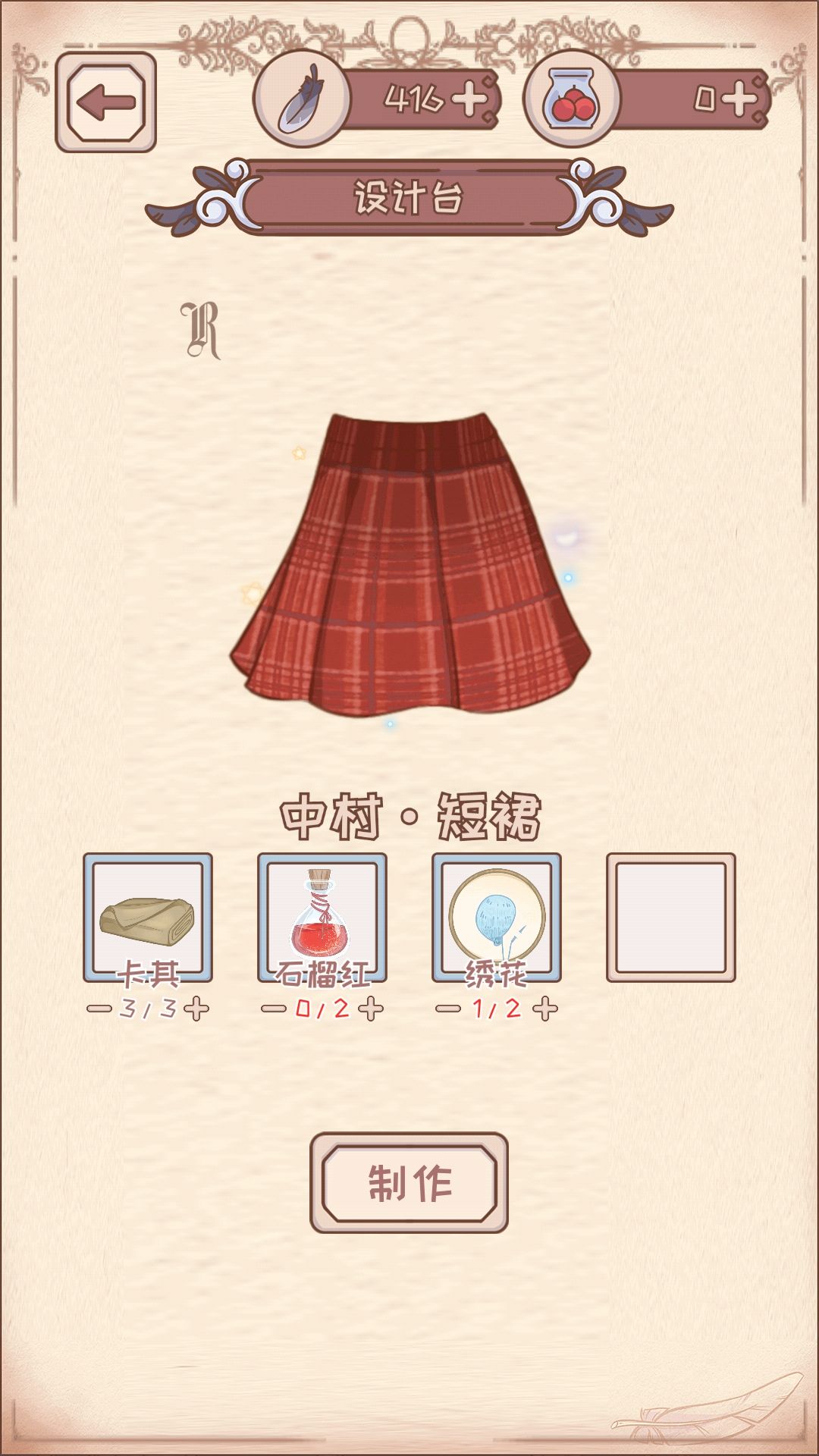819x1456 pixels.
Task: Click the empty fourth material slot
Action: tap(670, 918)
